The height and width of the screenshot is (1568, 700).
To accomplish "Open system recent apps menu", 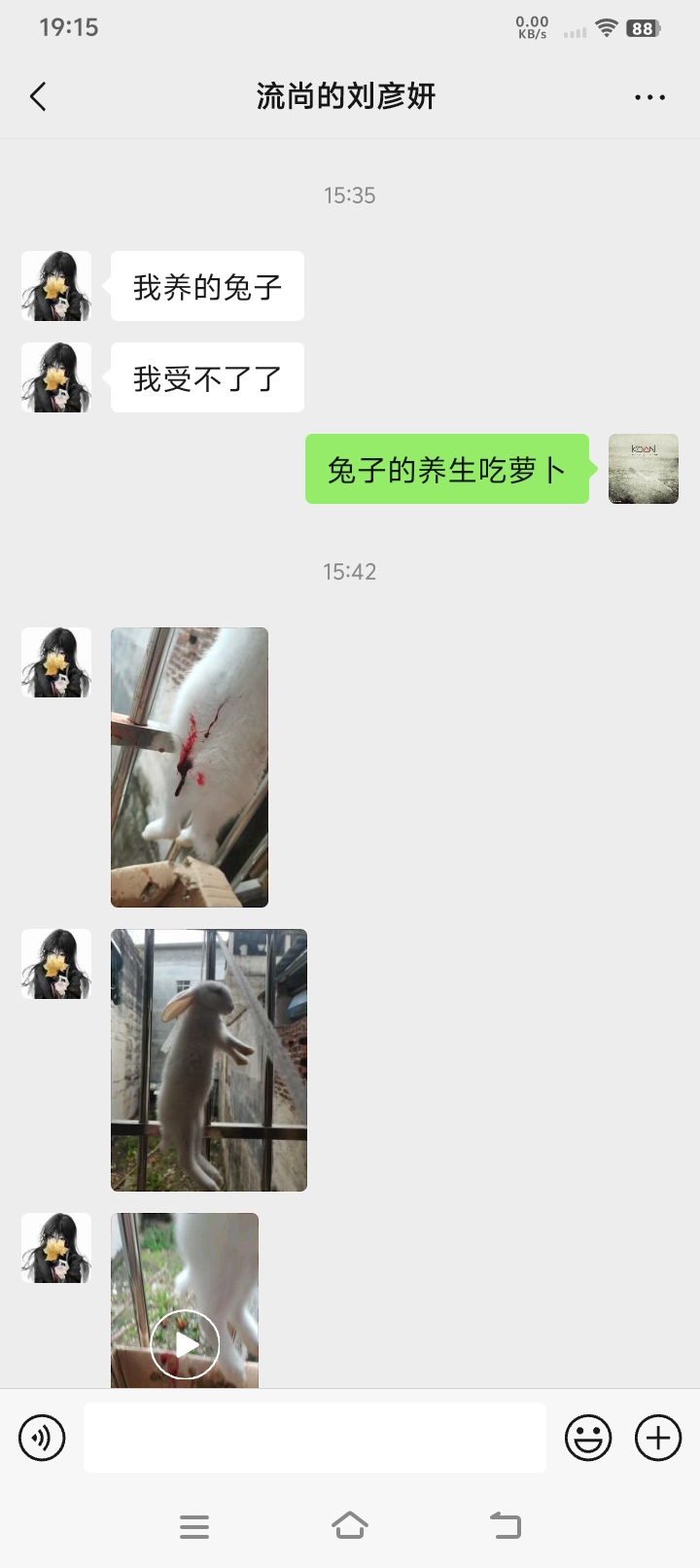I will (194, 1526).
